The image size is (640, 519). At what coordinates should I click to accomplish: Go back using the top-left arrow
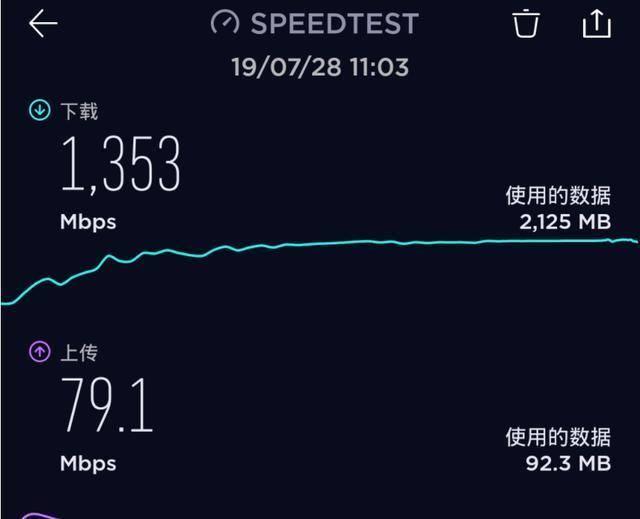43,24
